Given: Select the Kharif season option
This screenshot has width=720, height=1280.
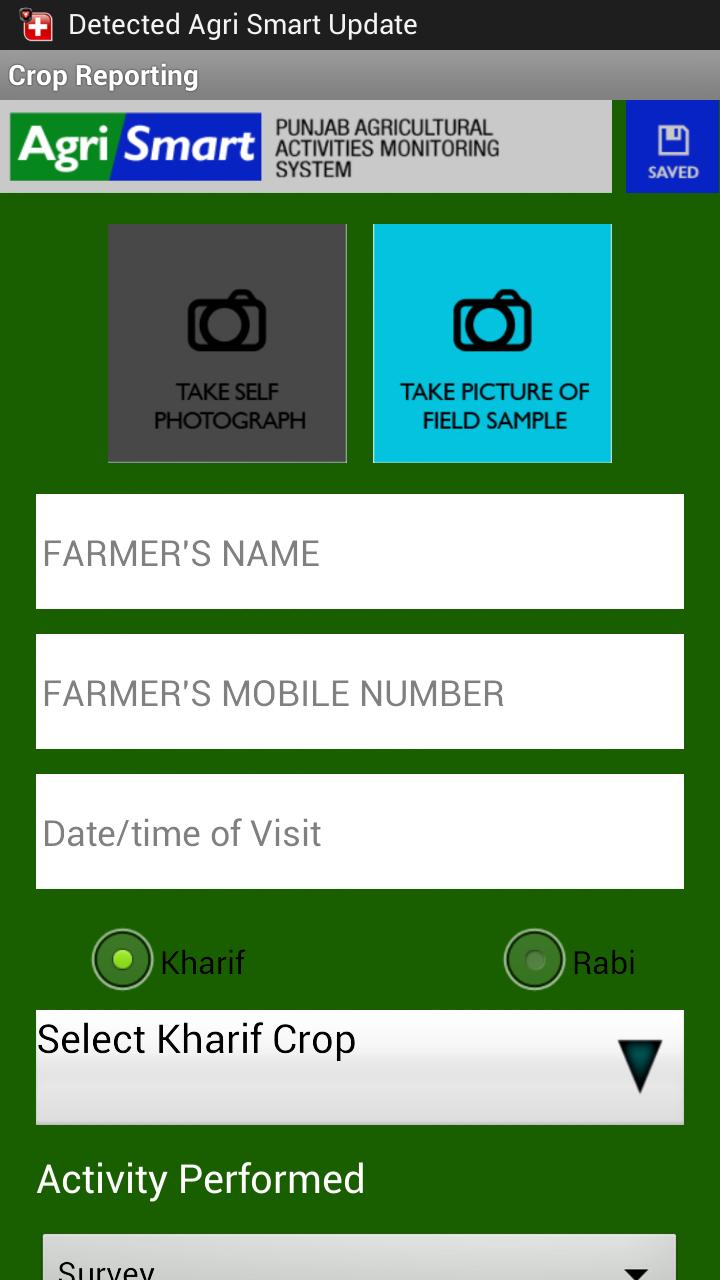Looking at the screenshot, I should coord(123,960).
